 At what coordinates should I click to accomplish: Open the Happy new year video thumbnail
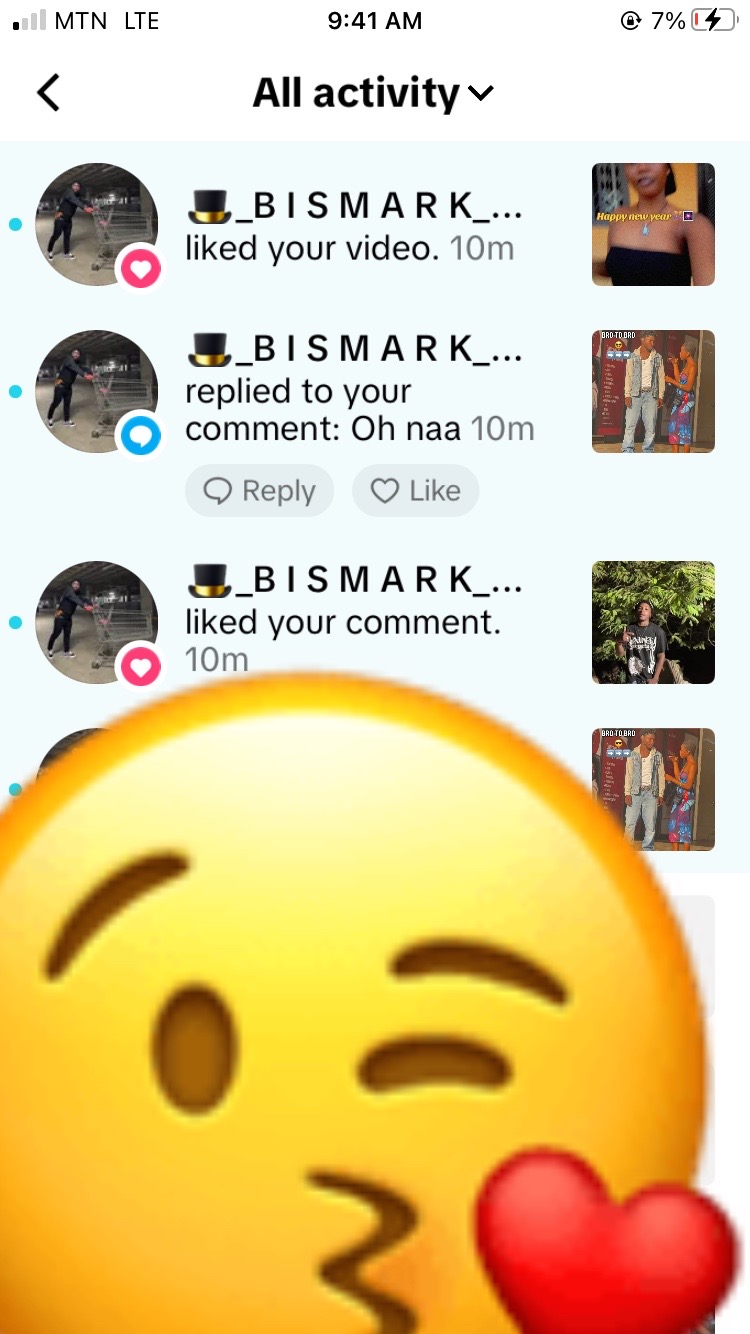[x=653, y=224]
